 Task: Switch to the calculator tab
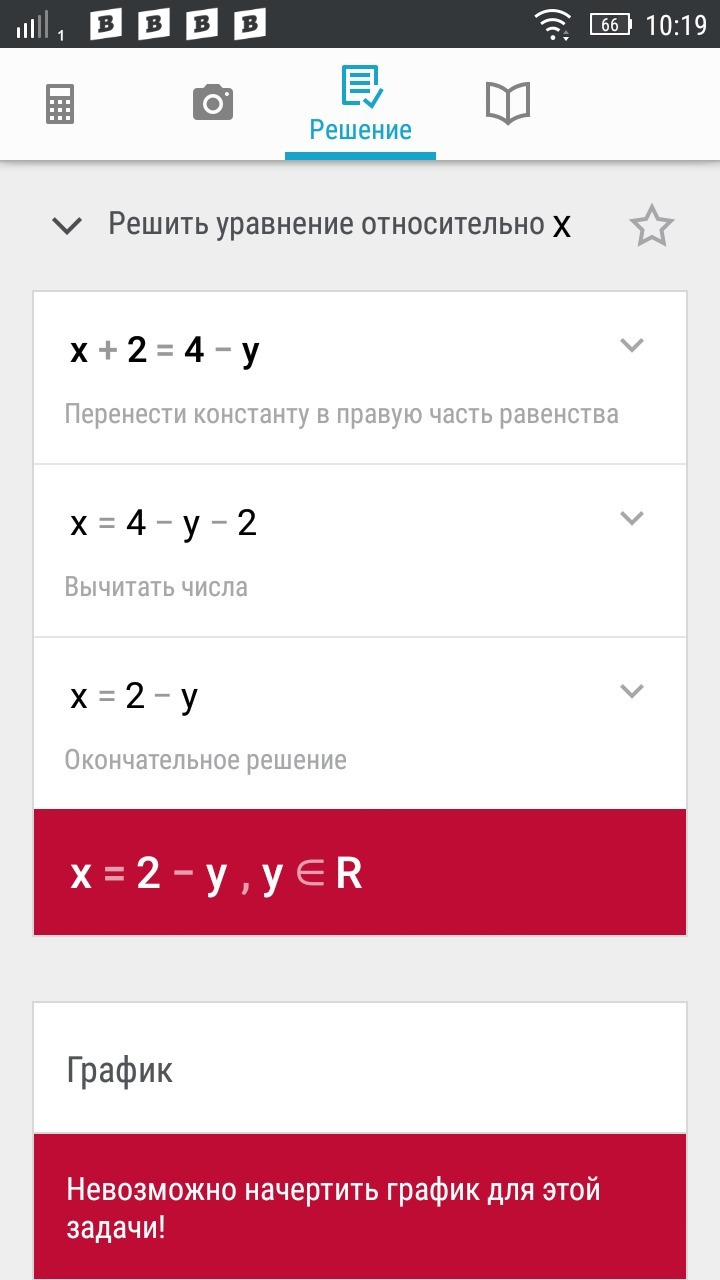(60, 104)
